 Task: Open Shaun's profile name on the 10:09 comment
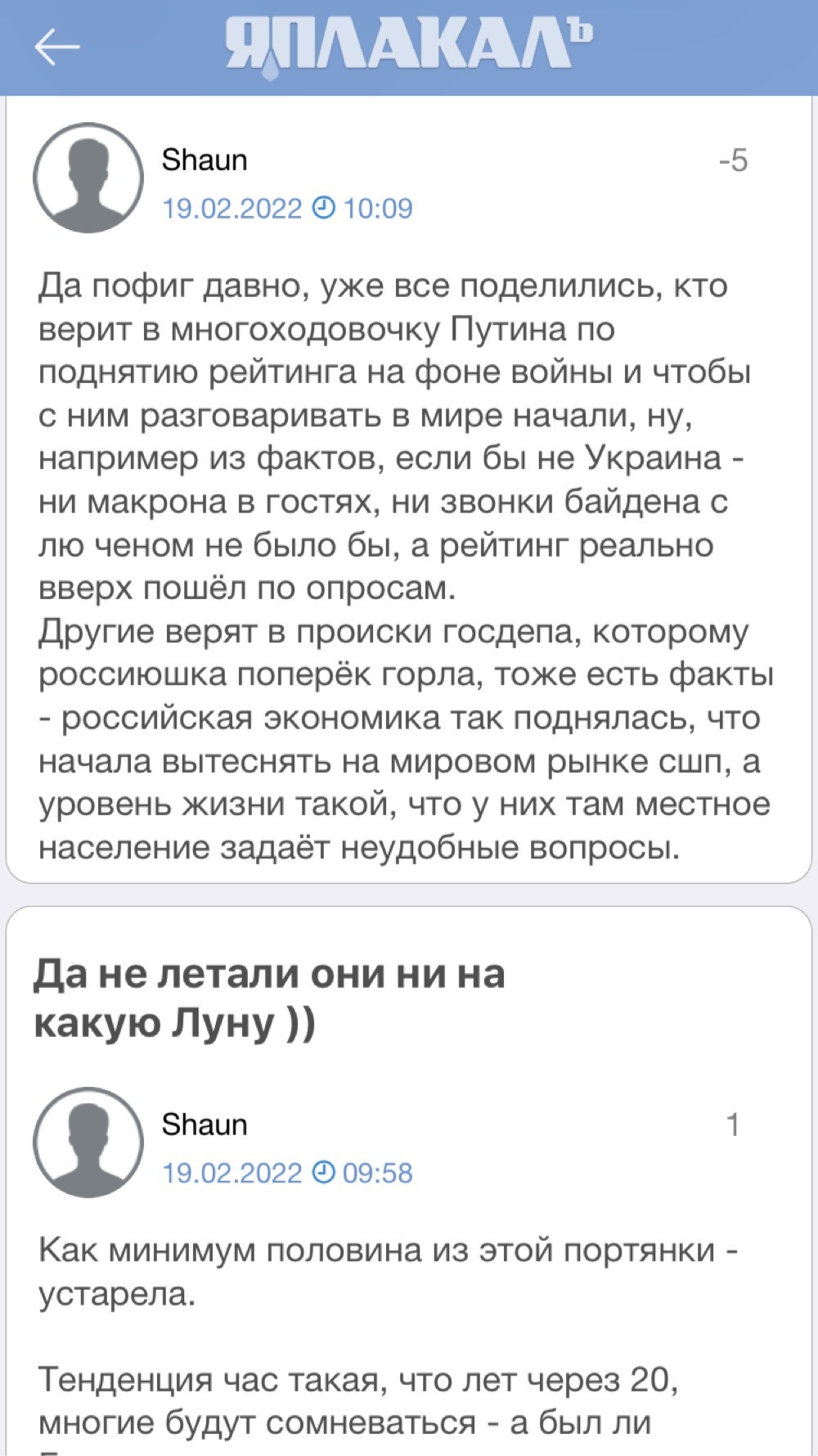pyautogui.click(x=204, y=160)
